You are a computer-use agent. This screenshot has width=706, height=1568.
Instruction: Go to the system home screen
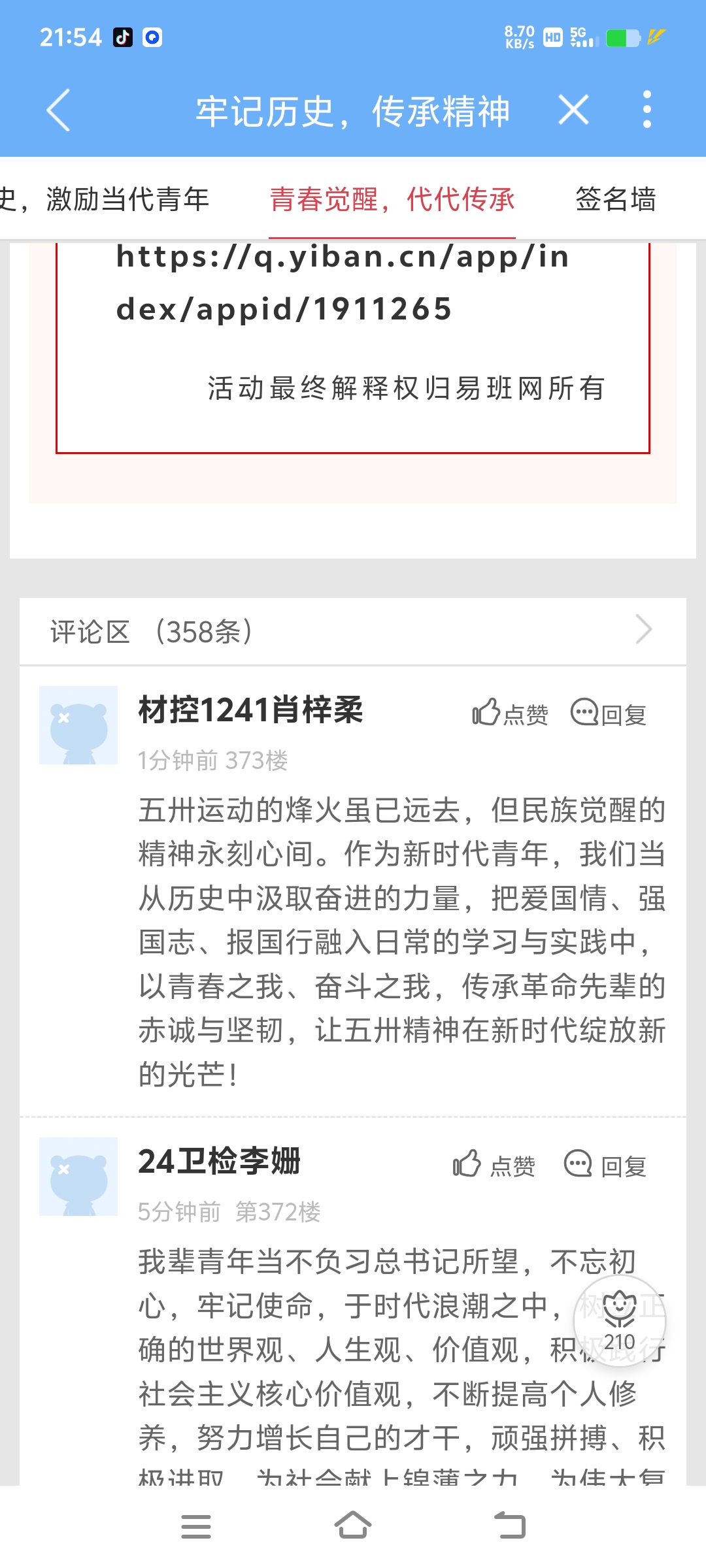[x=353, y=1526]
